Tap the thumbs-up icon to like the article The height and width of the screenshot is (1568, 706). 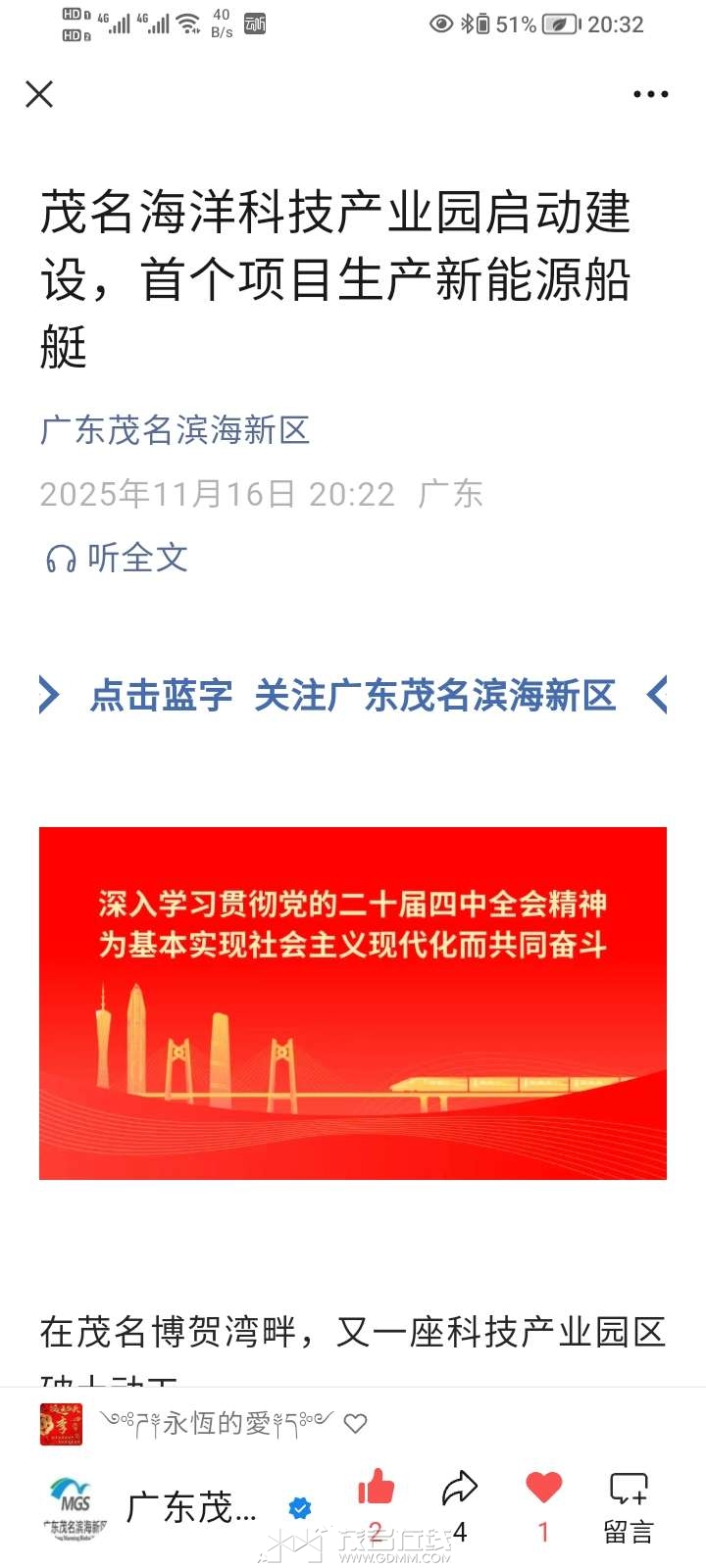pyautogui.click(x=376, y=1490)
